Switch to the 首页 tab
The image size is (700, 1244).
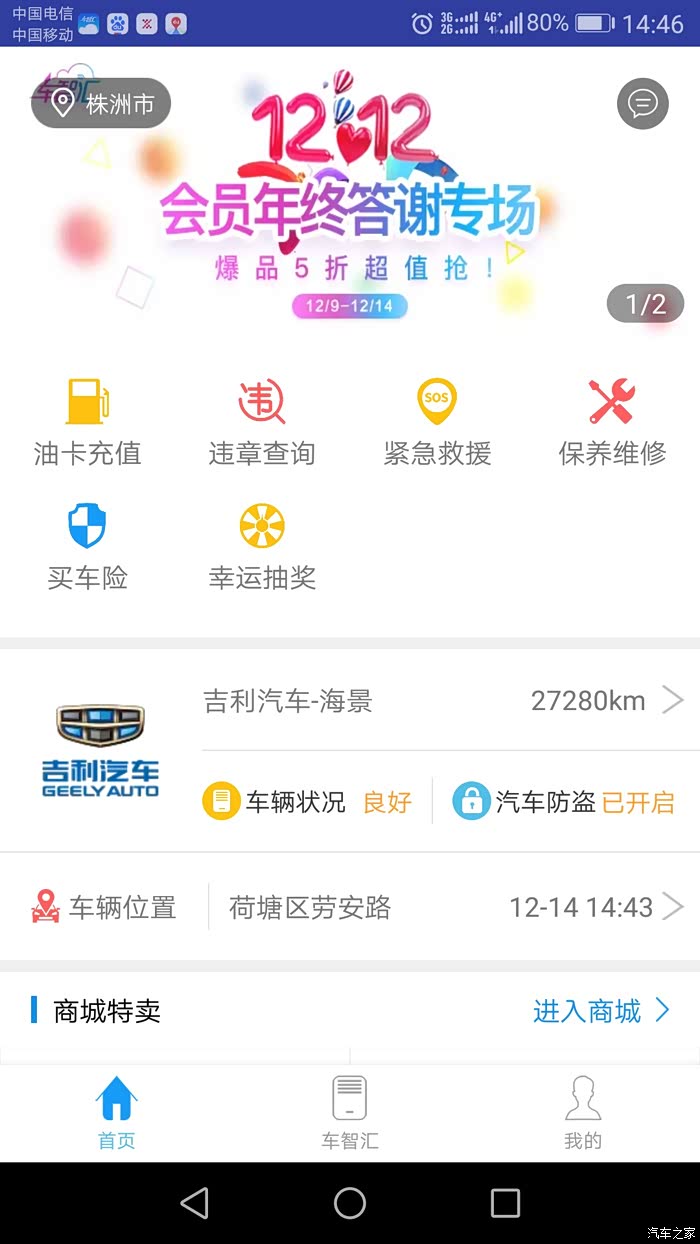(x=116, y=1113)
